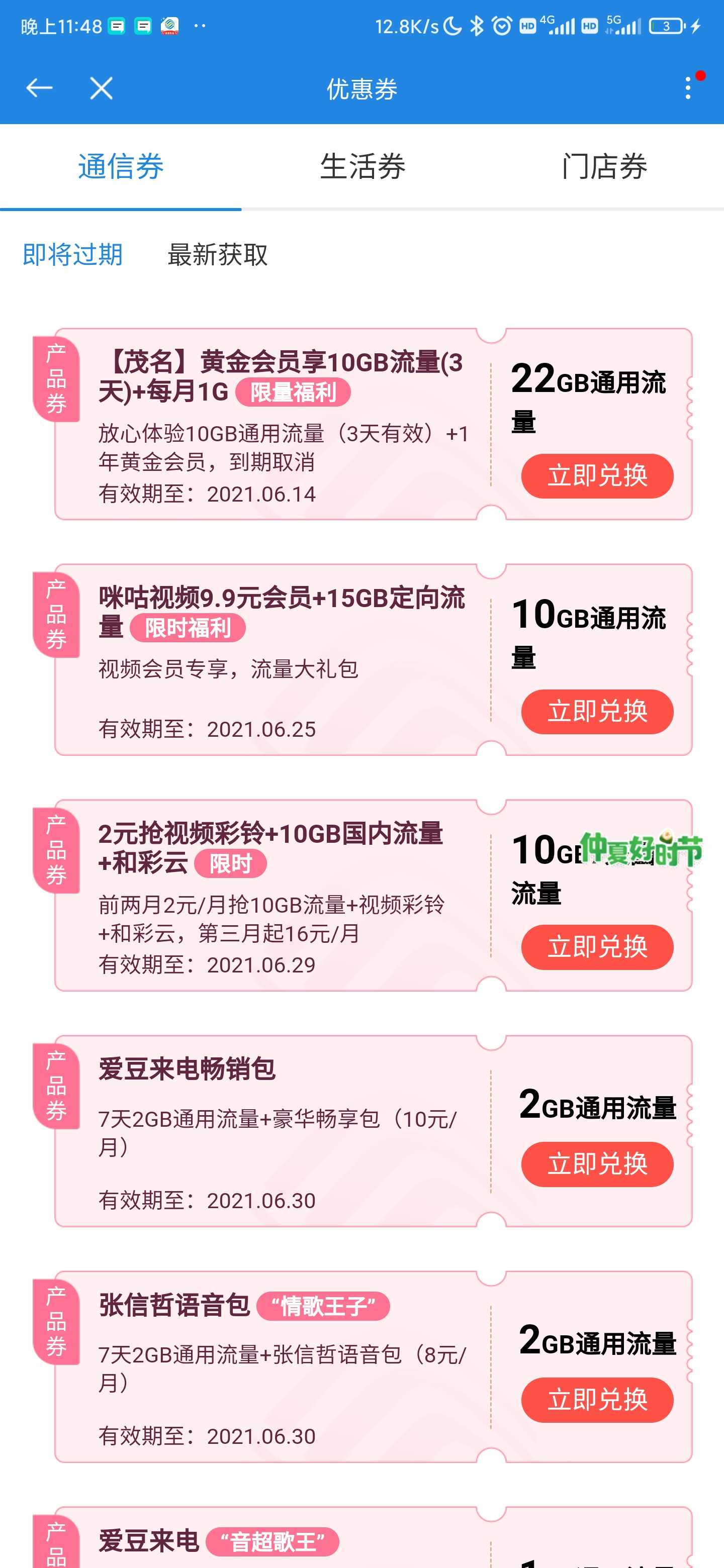Redeem the 张信哲语音包 coupon

[597, 1400]
